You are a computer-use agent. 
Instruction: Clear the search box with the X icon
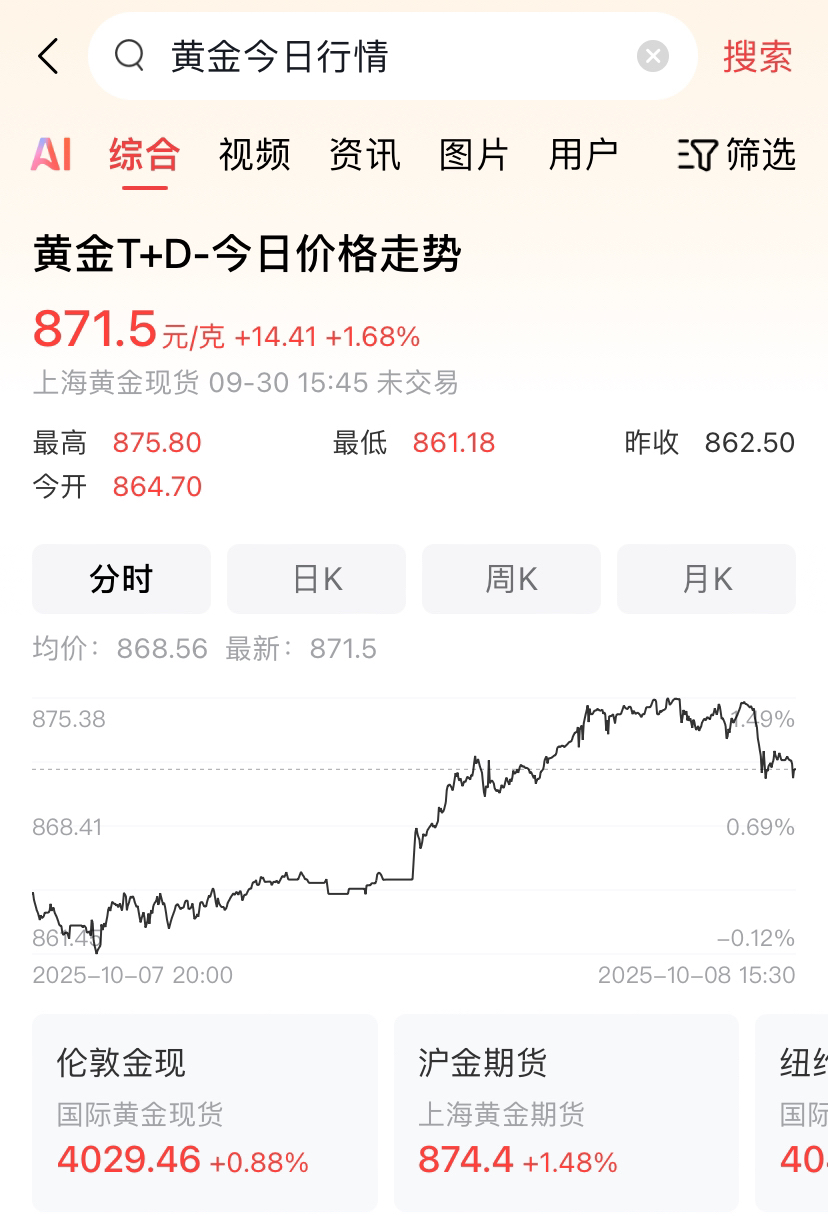tap(652, 56)
